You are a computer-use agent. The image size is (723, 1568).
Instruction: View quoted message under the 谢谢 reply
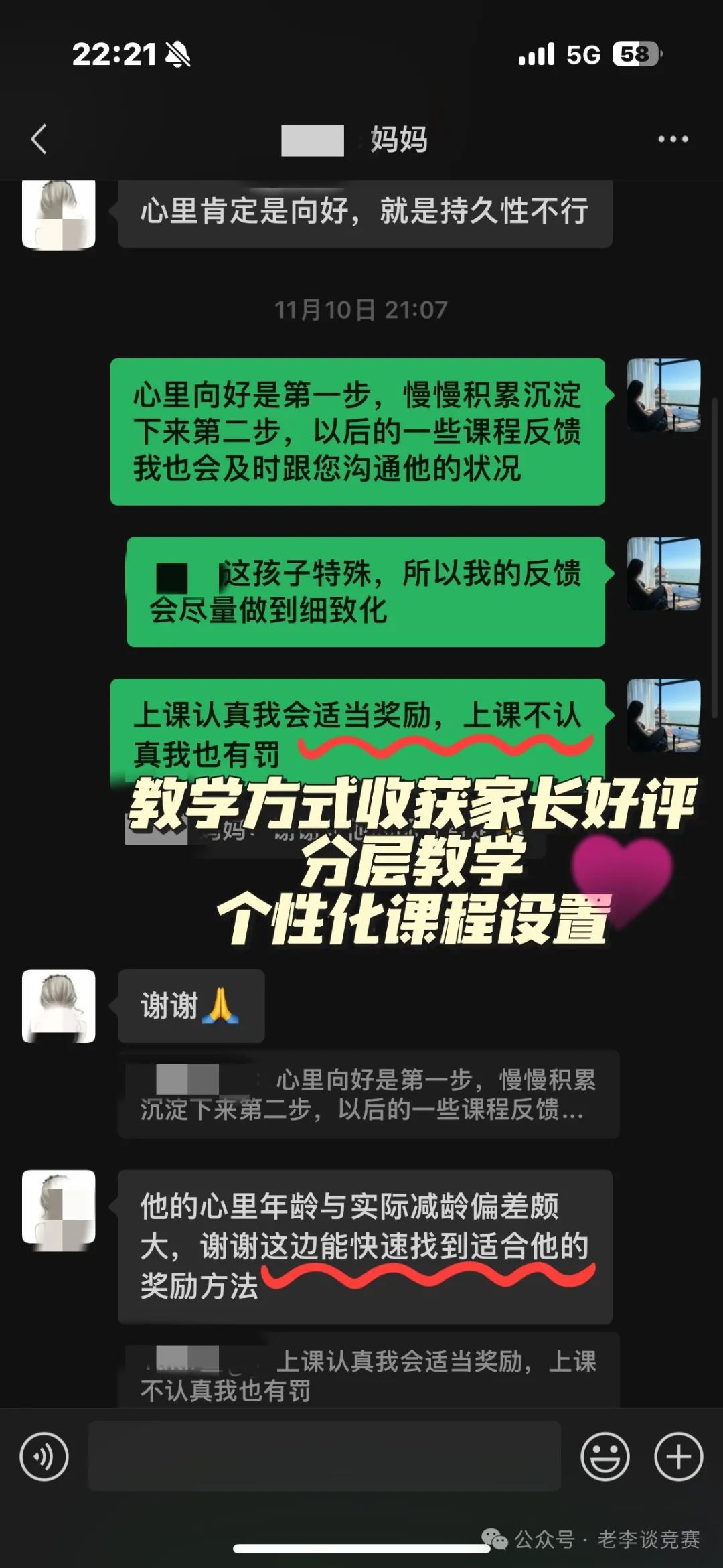(368, 1094)
